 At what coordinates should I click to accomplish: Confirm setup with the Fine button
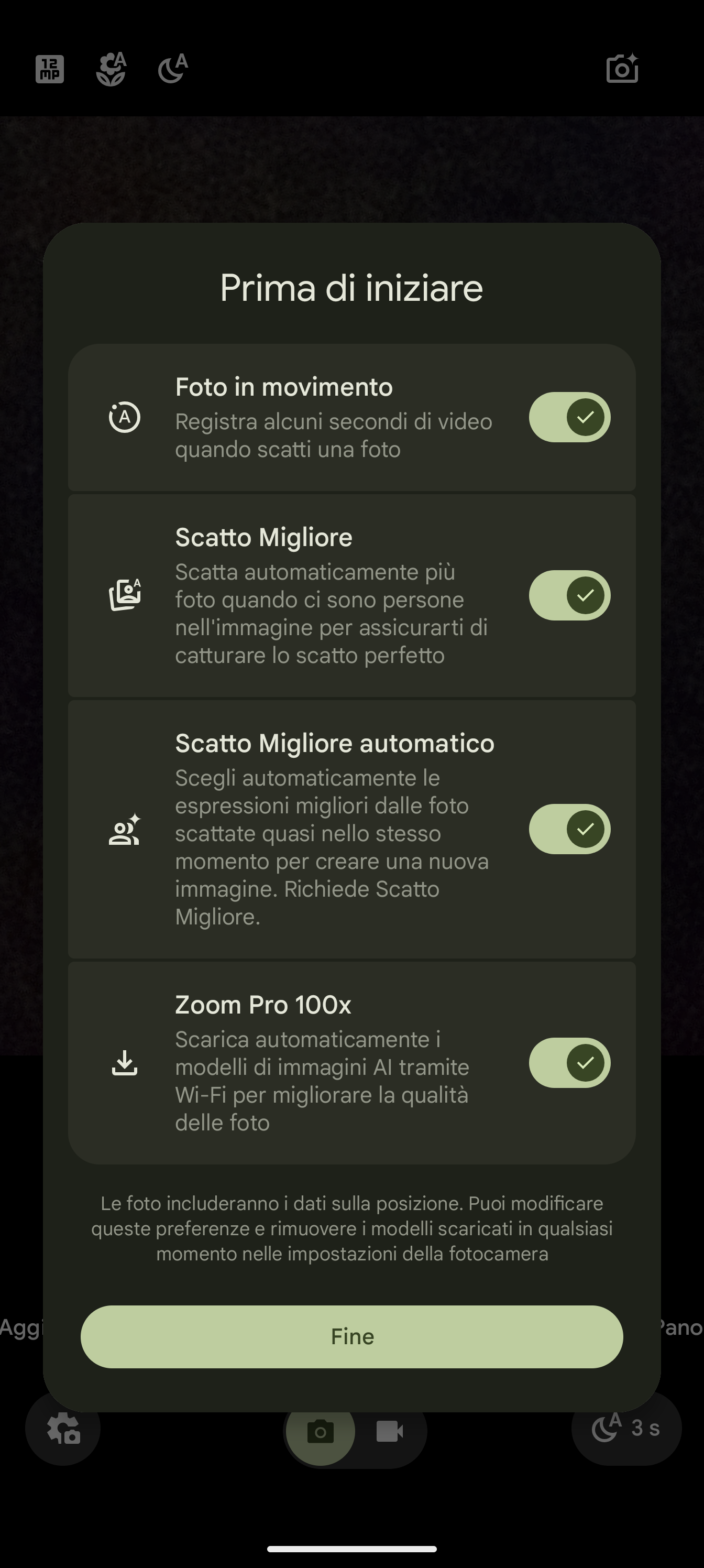(x=351, y=1336)
